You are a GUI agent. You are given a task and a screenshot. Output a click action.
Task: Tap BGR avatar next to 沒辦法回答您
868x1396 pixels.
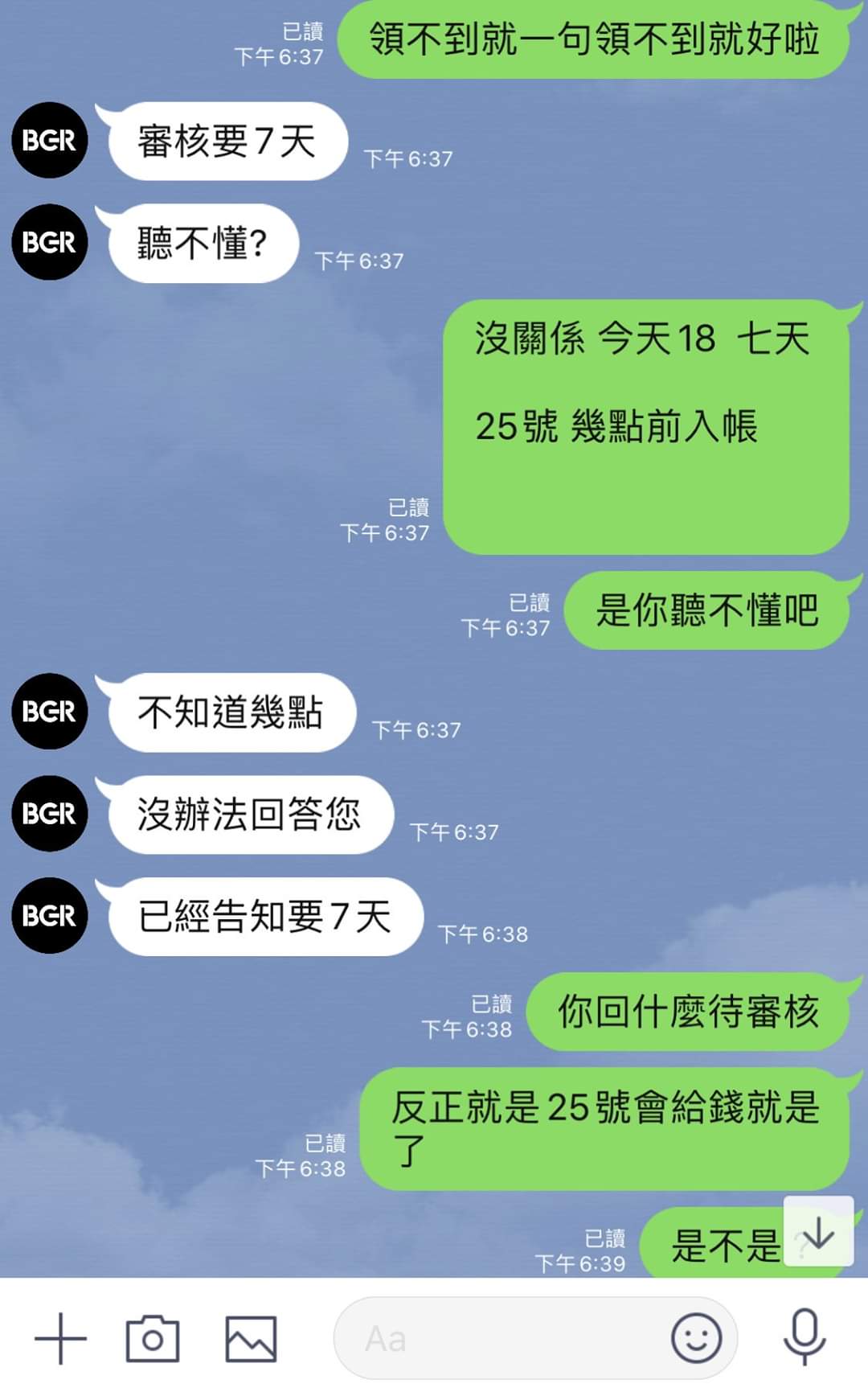pos(50,814)
